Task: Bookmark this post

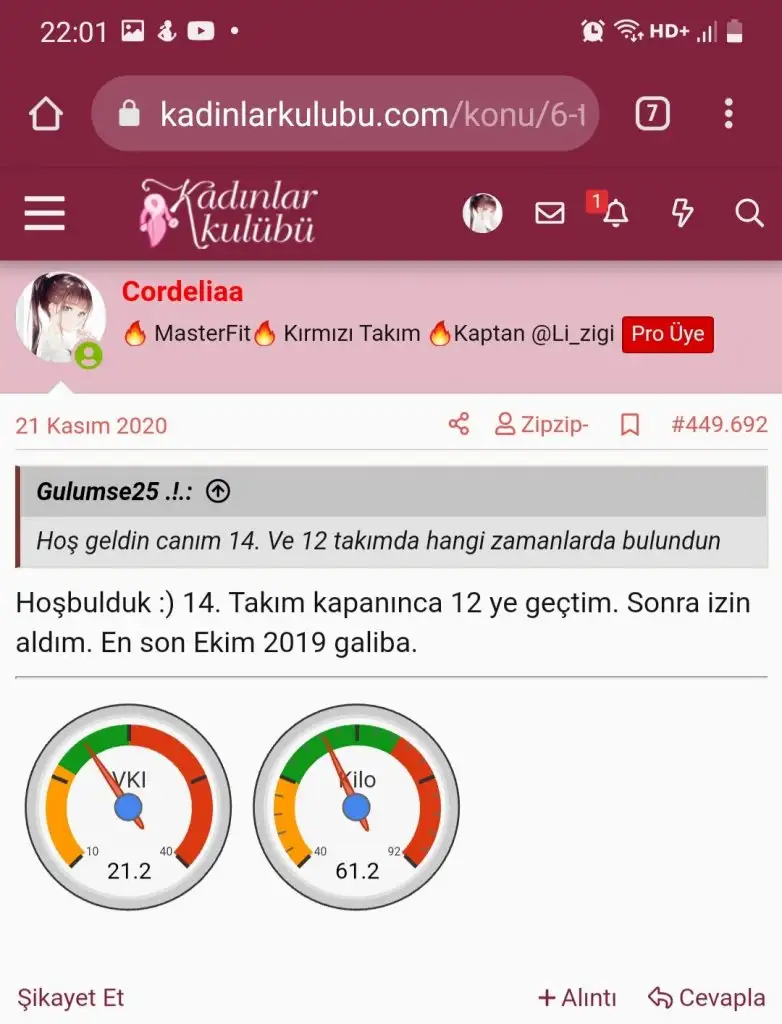Action: point(630,425)
